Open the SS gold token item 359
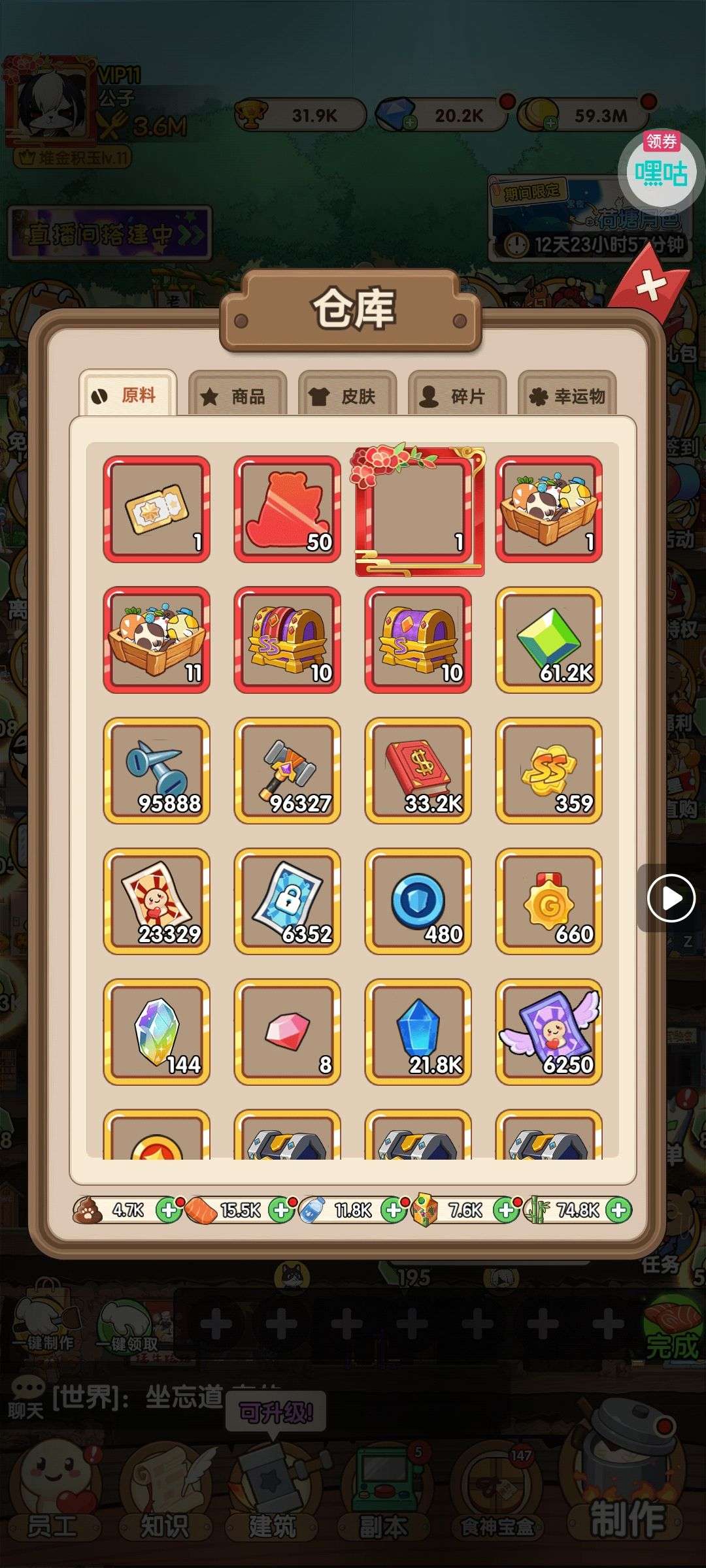The width and height of the screenshot is (706, 1568). 548,770
